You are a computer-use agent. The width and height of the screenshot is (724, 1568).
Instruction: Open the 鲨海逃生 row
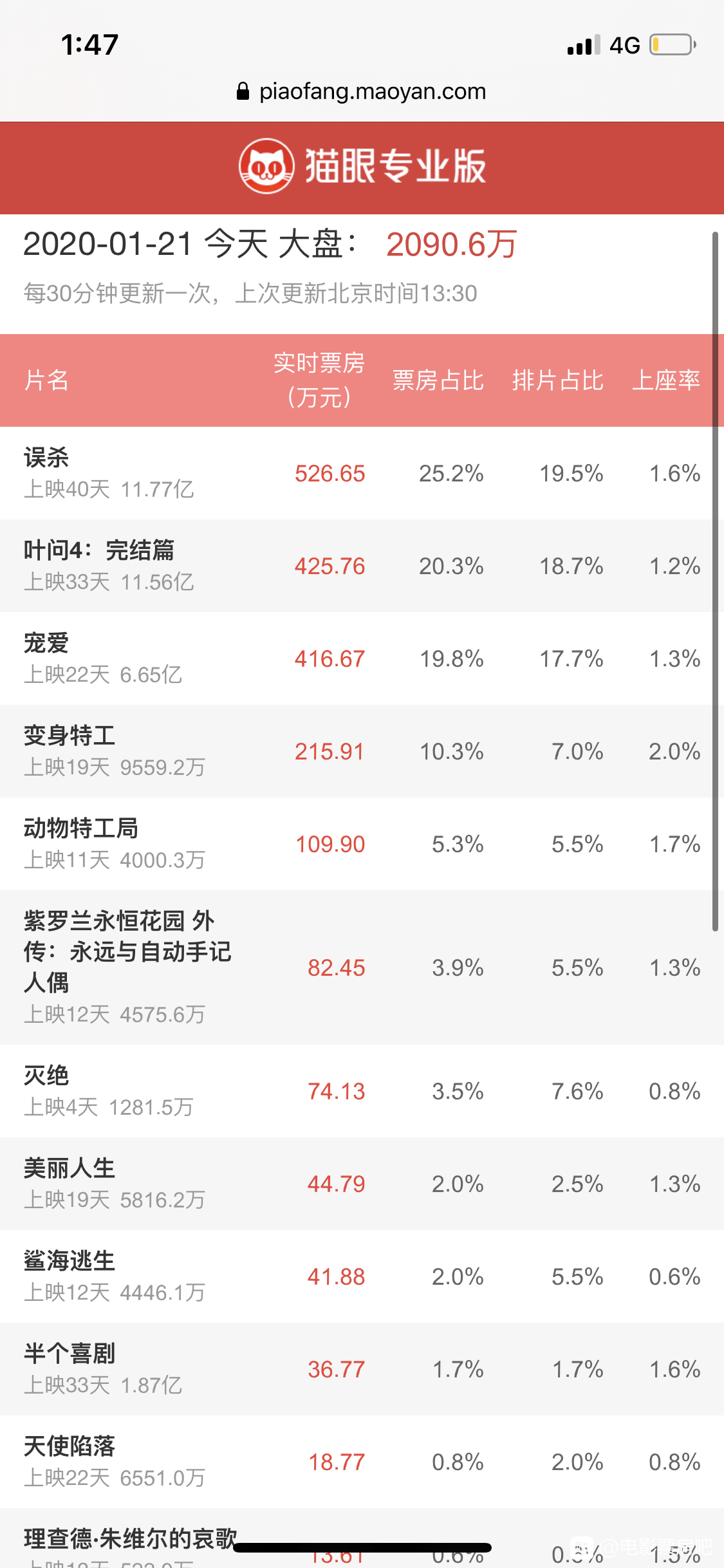362,1276
